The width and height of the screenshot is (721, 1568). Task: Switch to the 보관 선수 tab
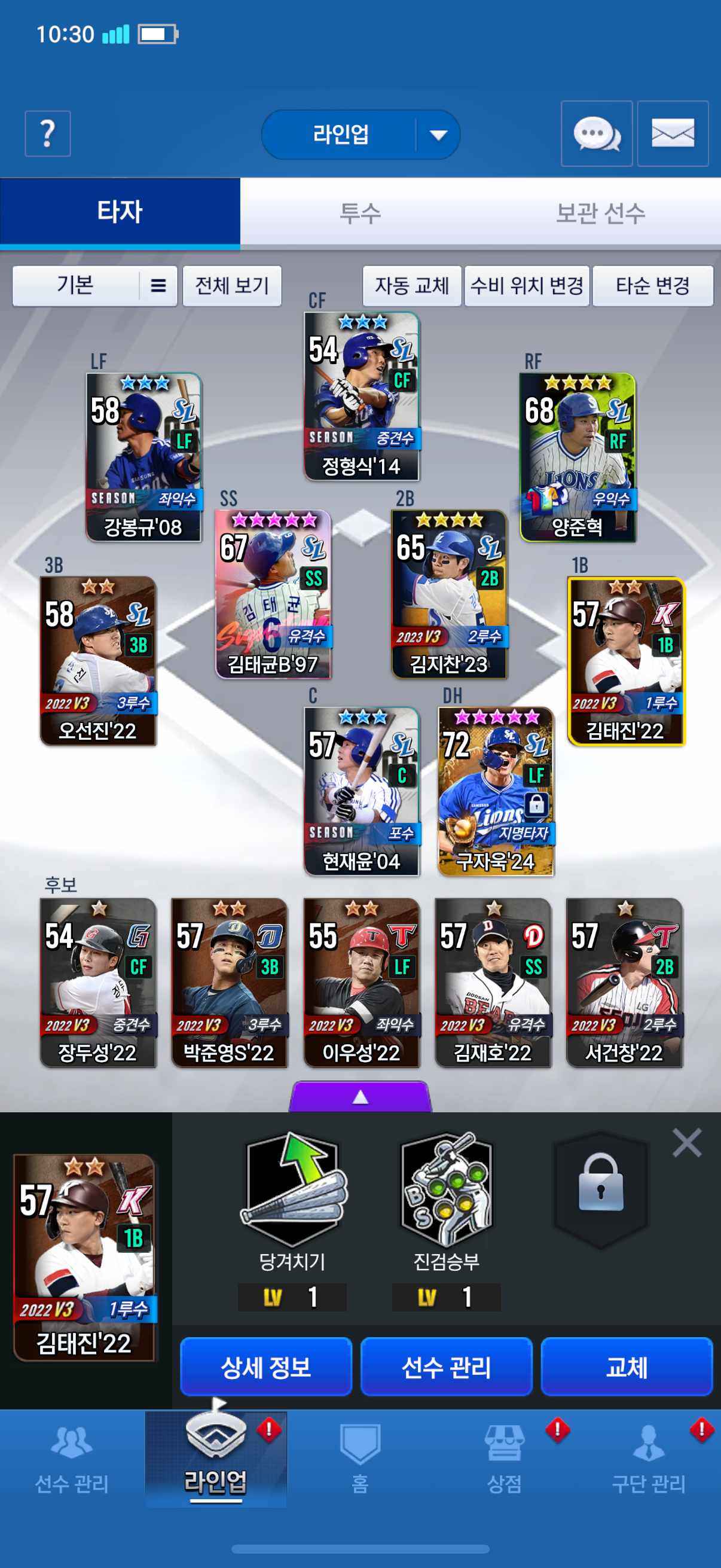[x=600, y=213]
